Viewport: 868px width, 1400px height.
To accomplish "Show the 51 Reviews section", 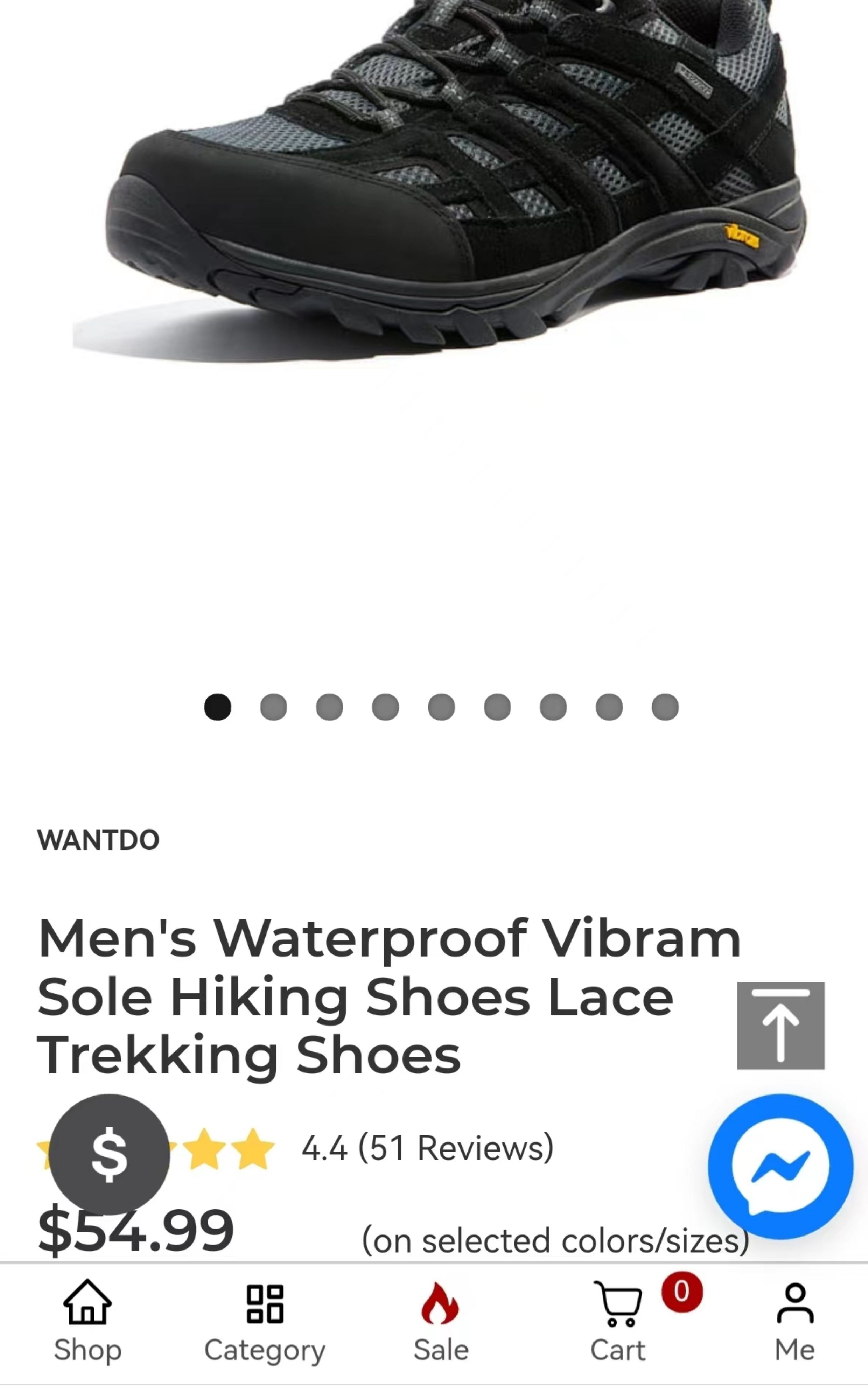I will pos(456,1148).
